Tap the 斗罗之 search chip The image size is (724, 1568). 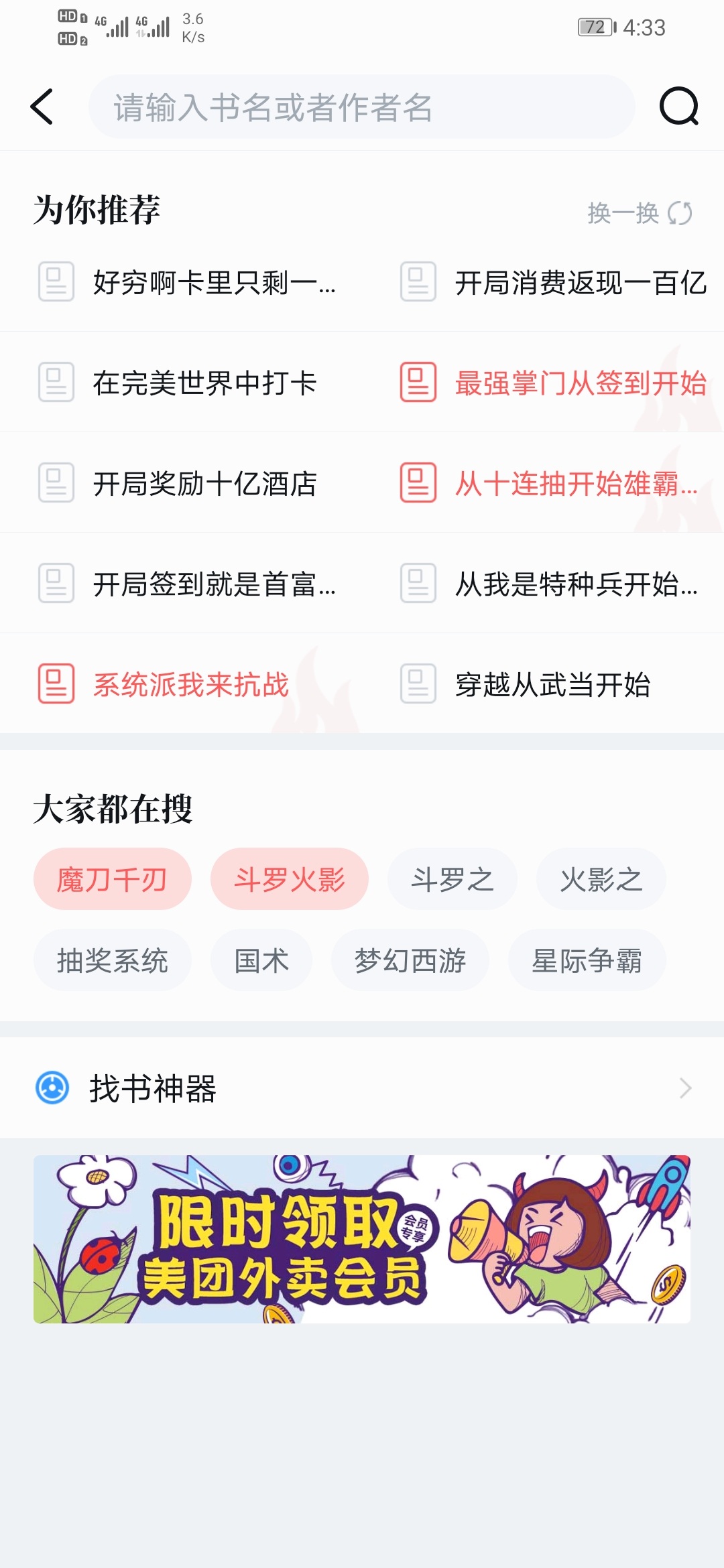452,879
